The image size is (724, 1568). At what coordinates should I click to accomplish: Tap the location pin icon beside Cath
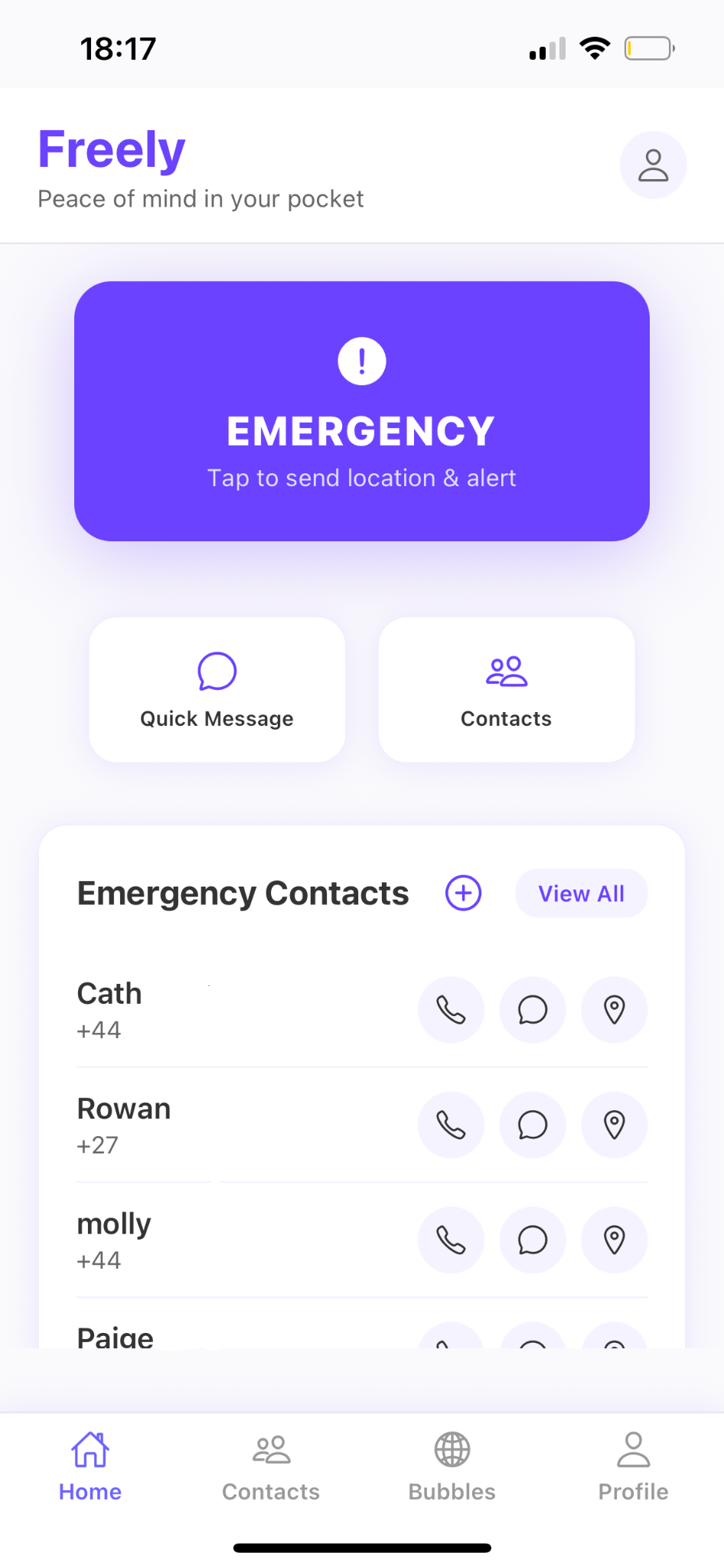pos(614,1010)
